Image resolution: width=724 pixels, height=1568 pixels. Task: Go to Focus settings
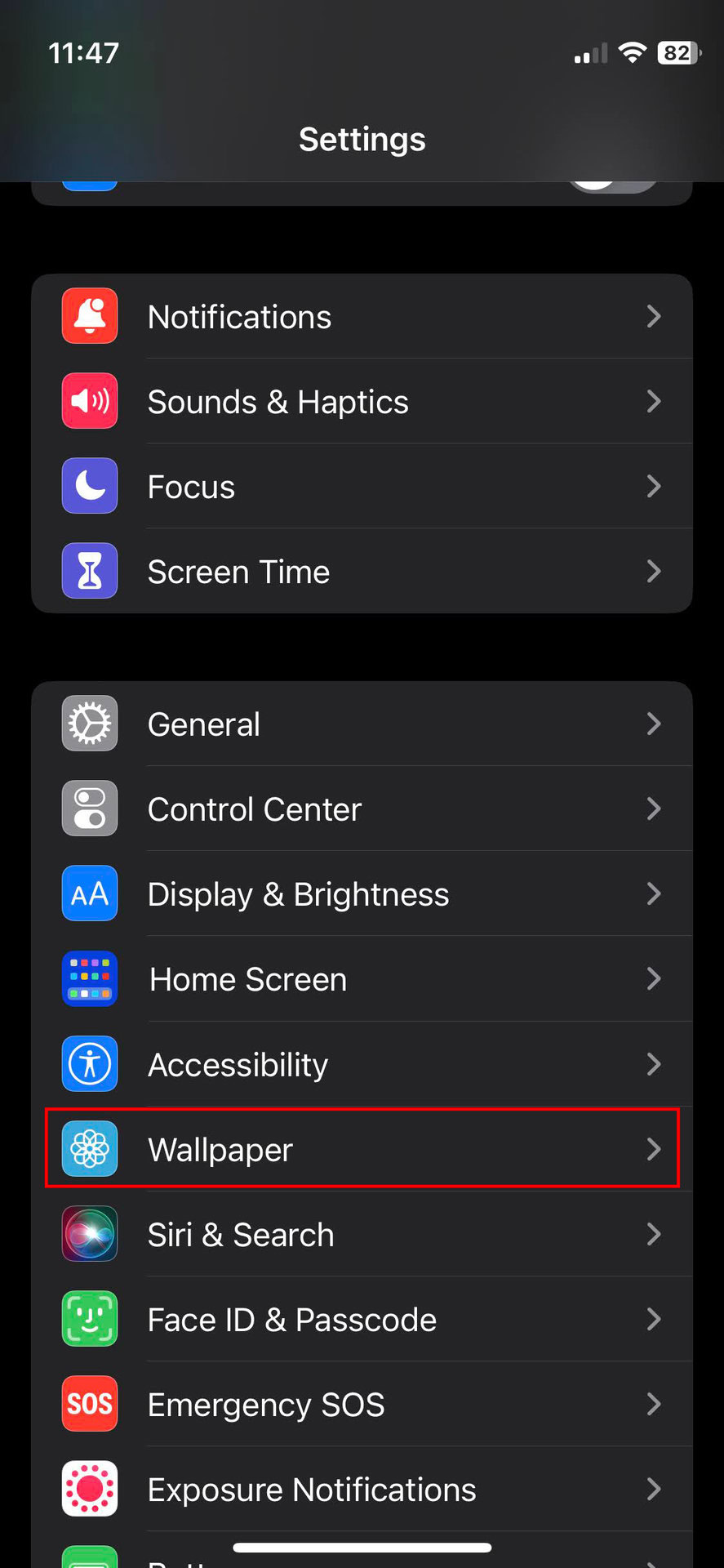tap(362, 486)
